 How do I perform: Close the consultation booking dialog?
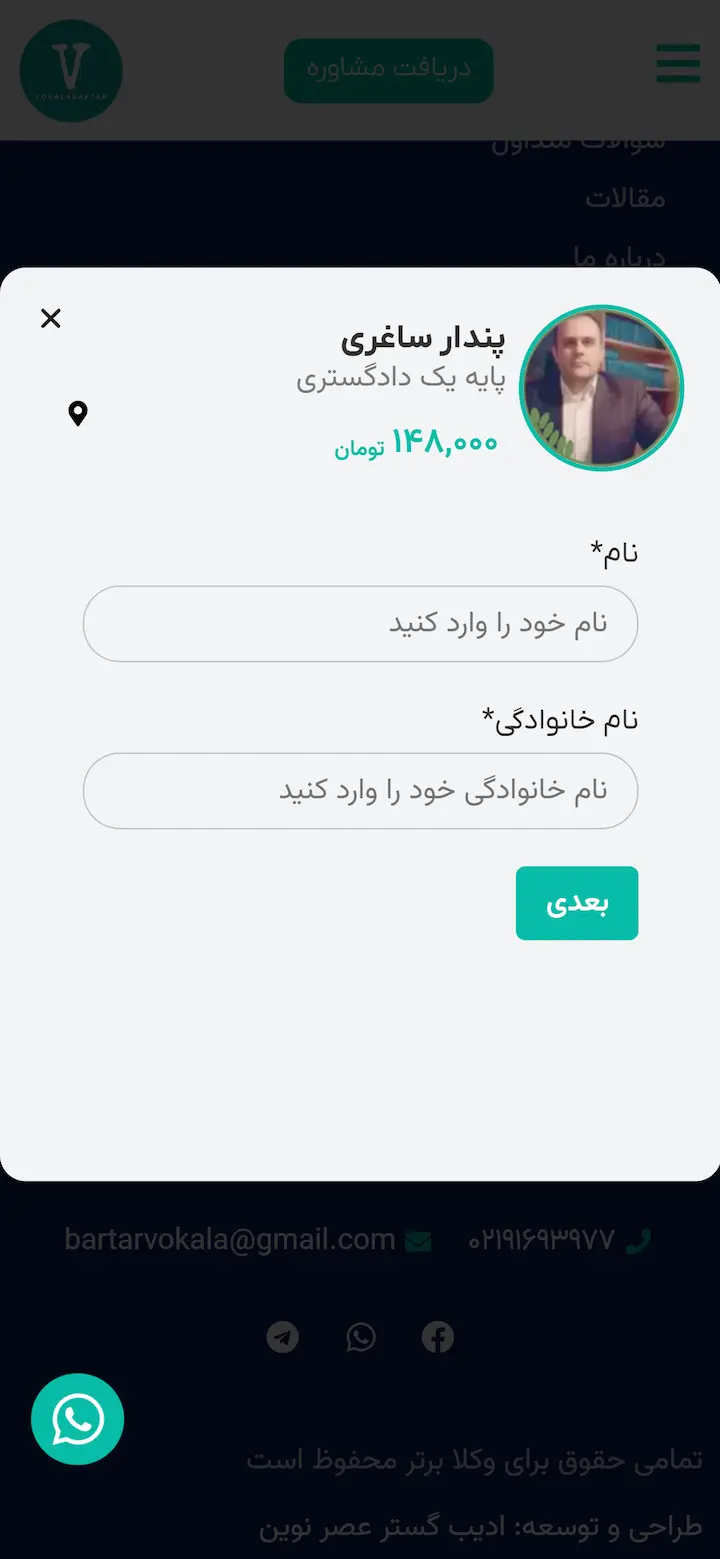(51, 318)
